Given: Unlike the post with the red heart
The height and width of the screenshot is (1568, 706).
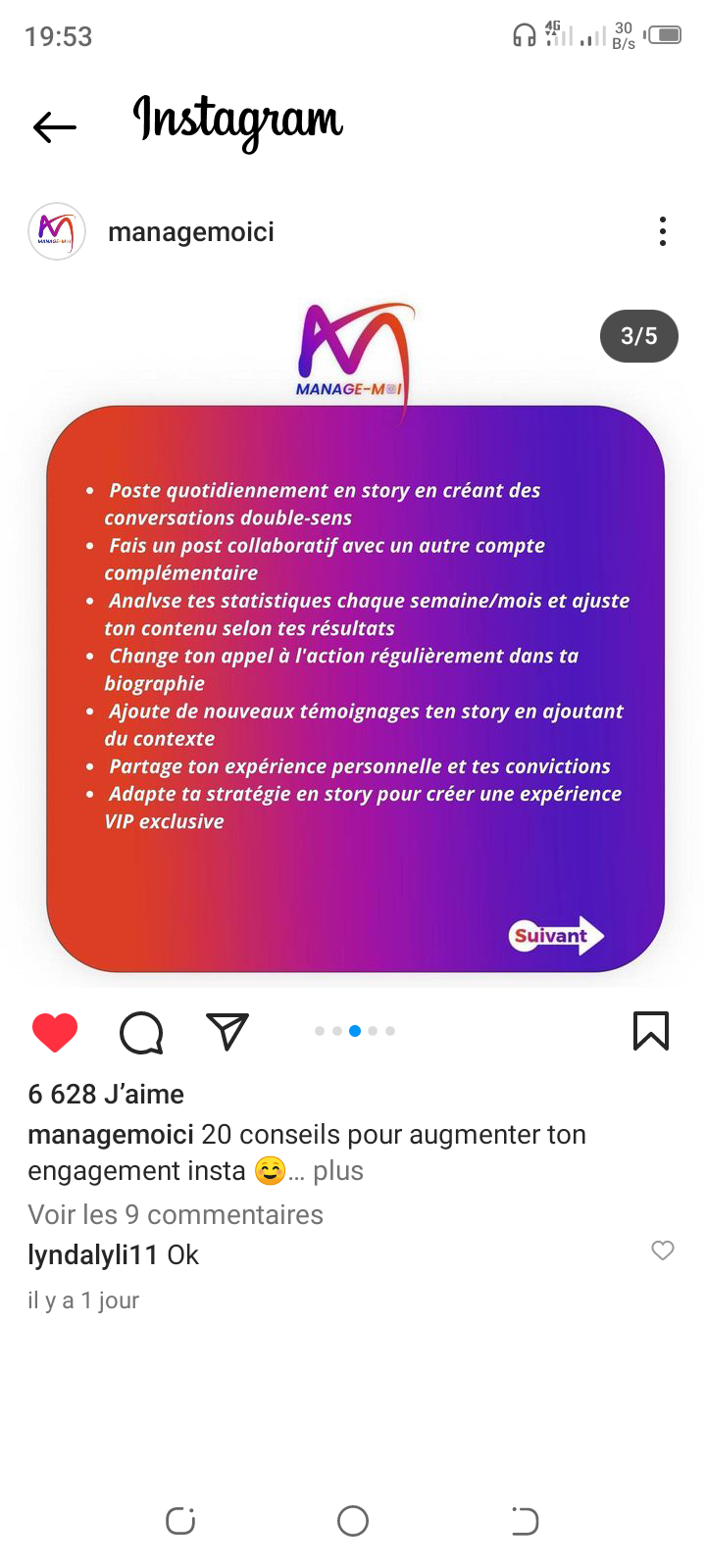Looking at the screenshot, I should point(55,1032).
